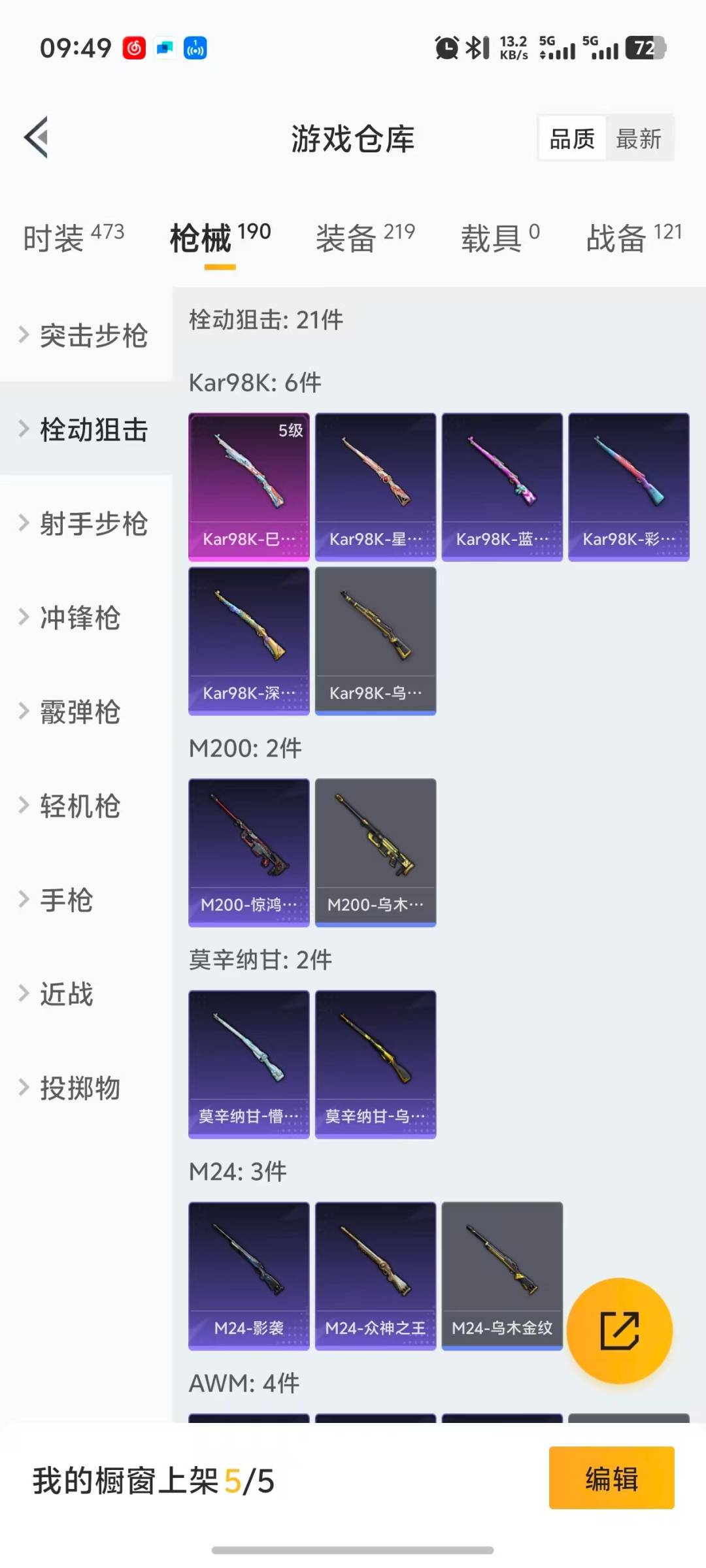Switch sorting to 品质 quality mode
This screenshot has height=1568, width=706.
pos(571,138)
